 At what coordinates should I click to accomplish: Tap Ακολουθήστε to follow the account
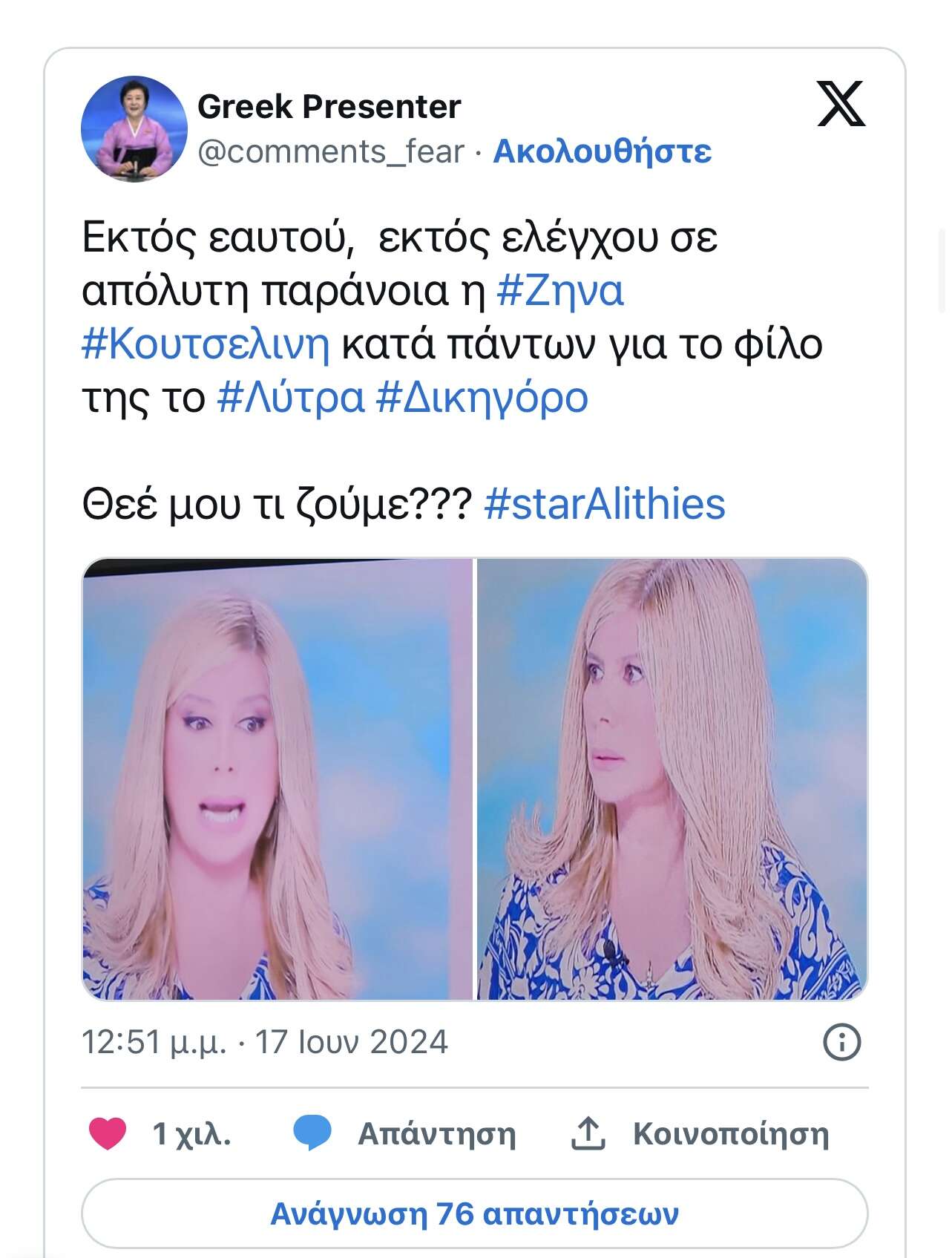coord(602,151)
